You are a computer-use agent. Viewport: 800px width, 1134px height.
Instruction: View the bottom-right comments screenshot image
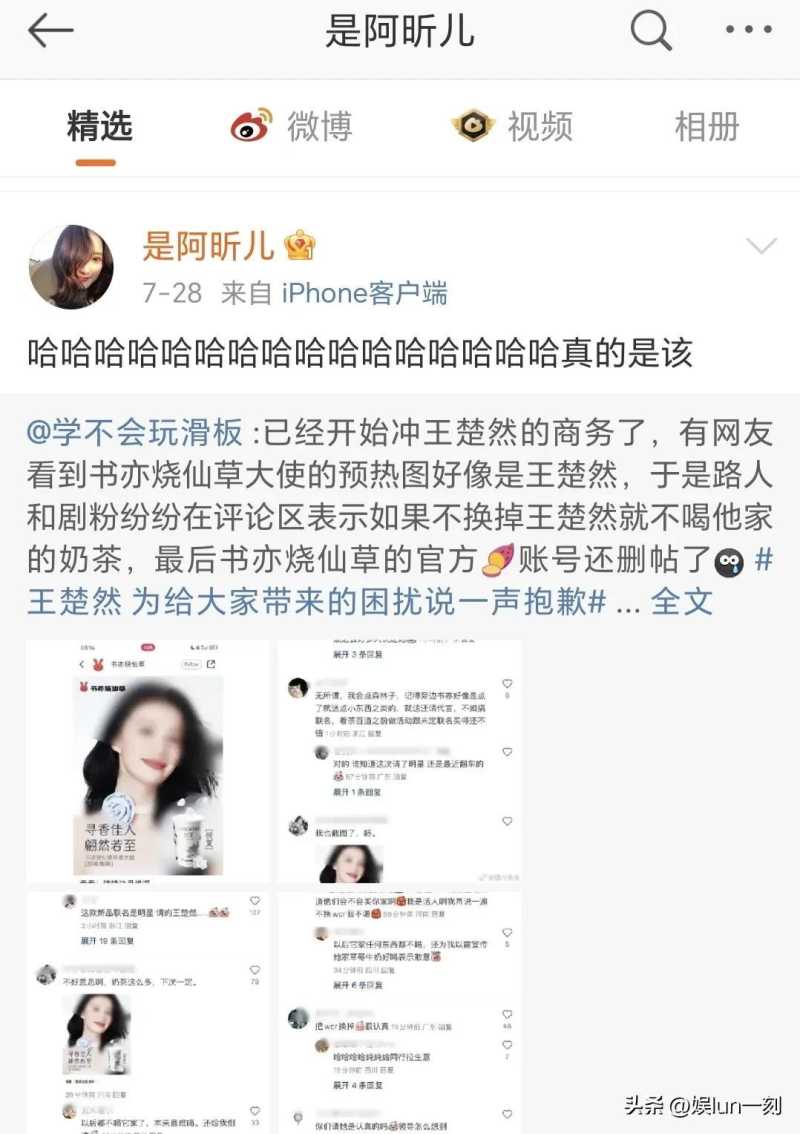tap(399, 1012)
